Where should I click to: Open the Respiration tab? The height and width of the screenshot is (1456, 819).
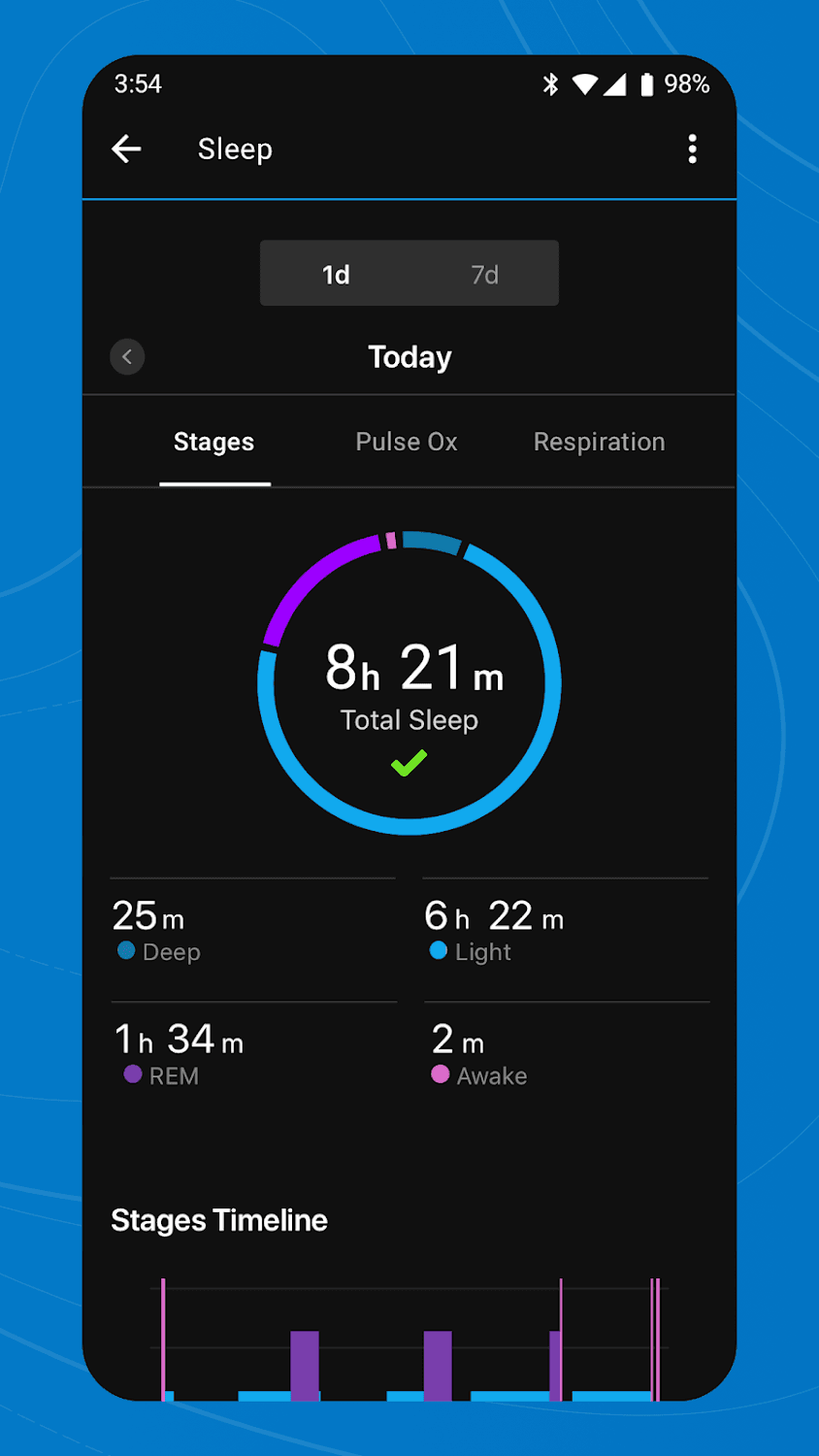599,443
